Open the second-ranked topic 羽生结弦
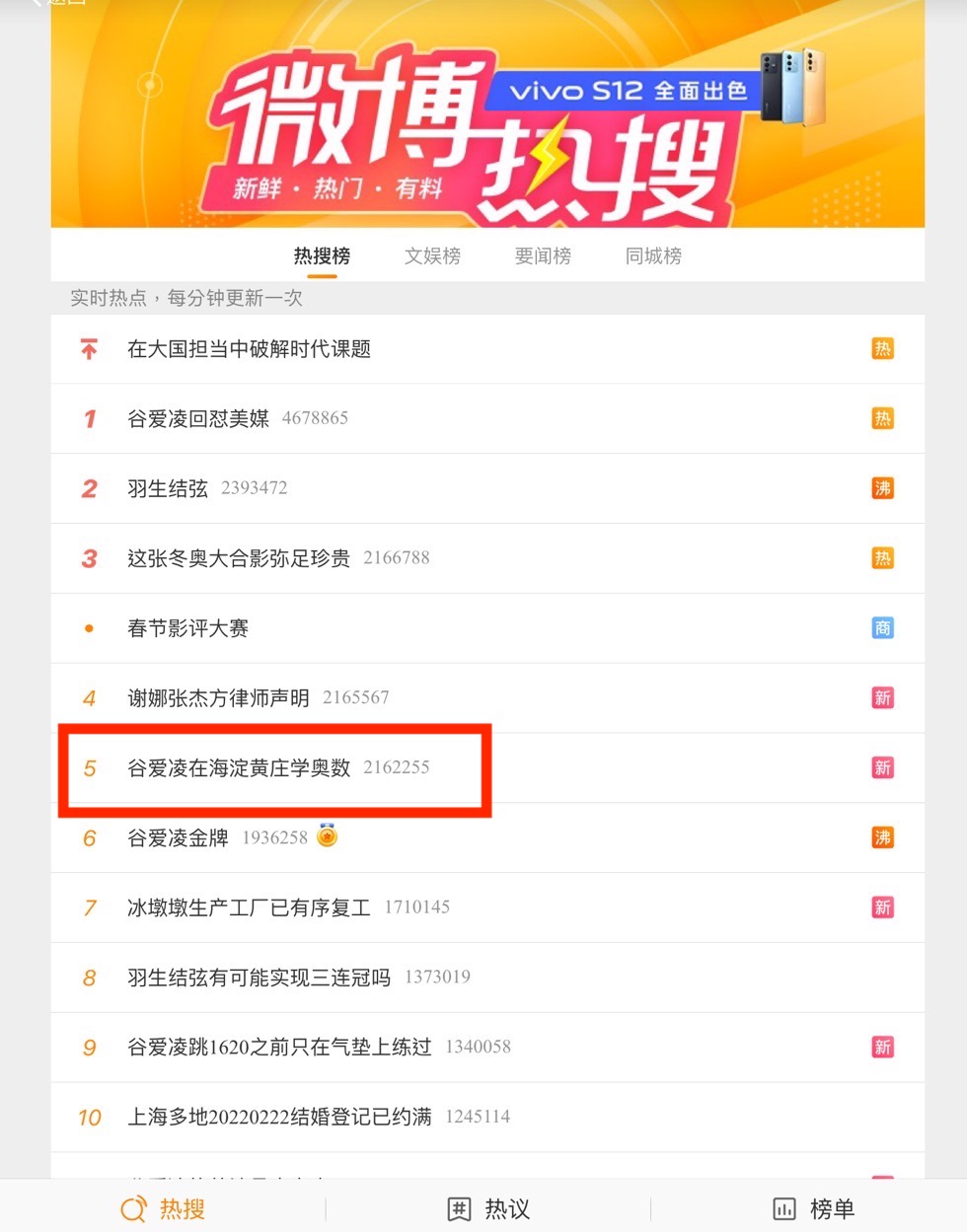This screenshot has height=1232, width=967. point(168,488)
